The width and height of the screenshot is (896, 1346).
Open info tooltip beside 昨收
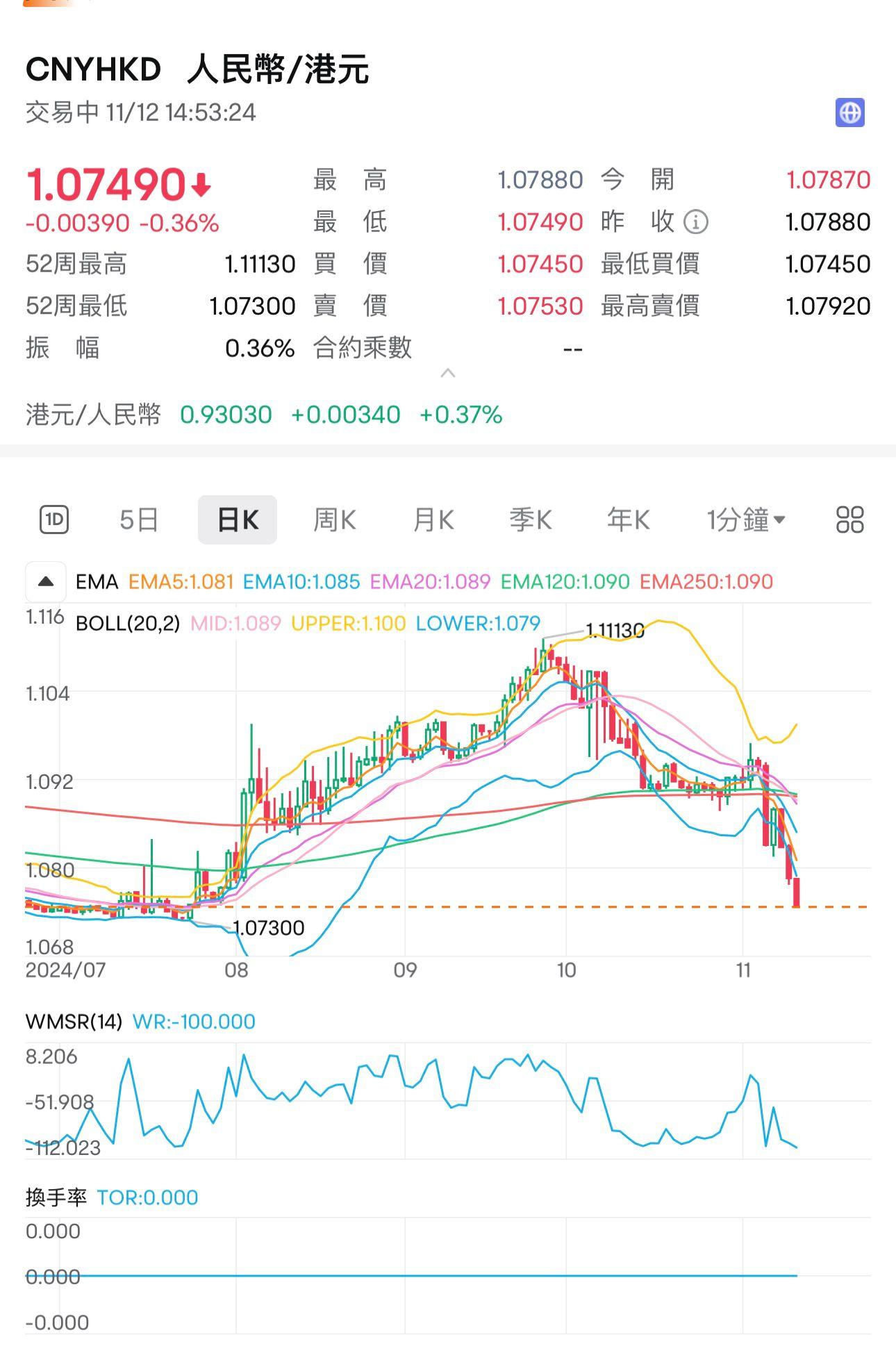coord(696,222)
